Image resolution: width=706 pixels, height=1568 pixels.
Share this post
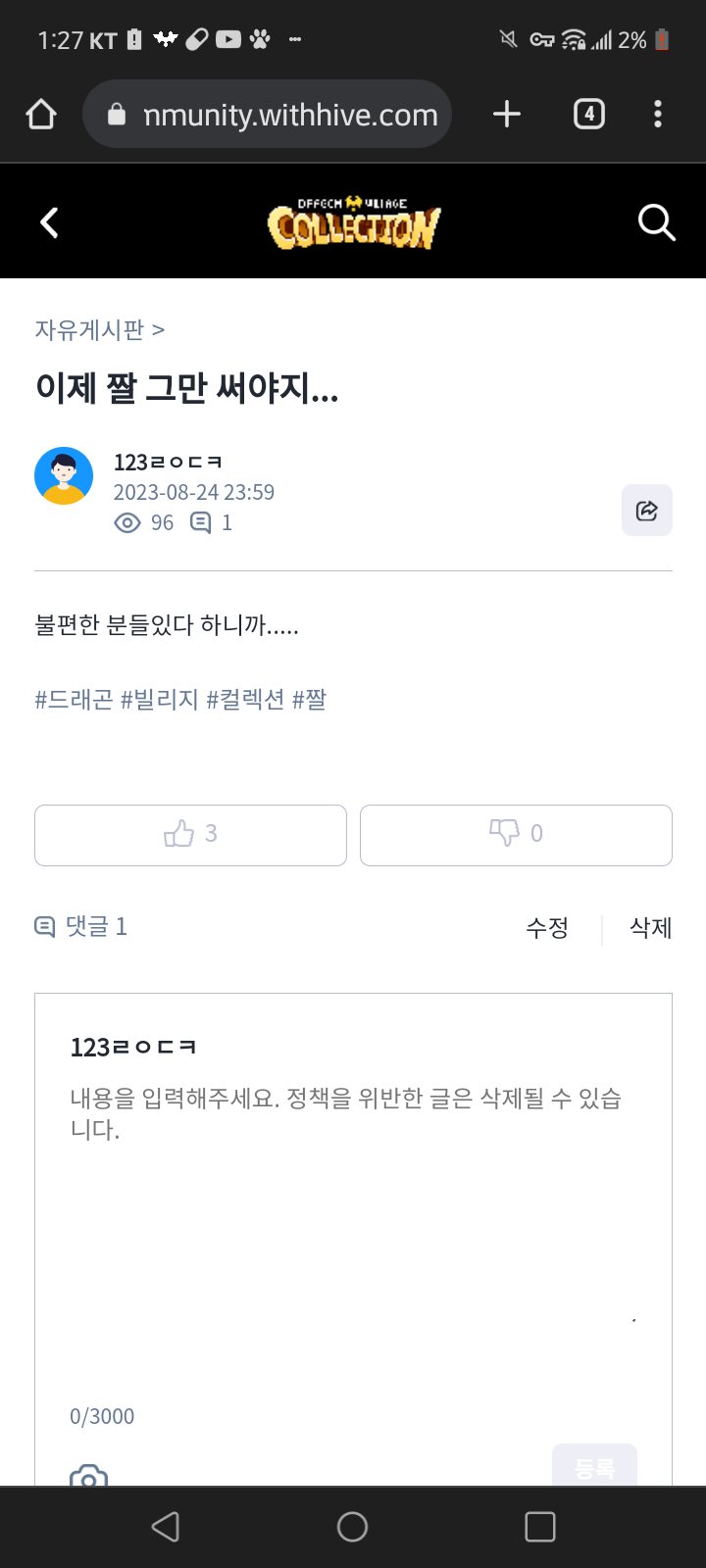click(646, 511)
